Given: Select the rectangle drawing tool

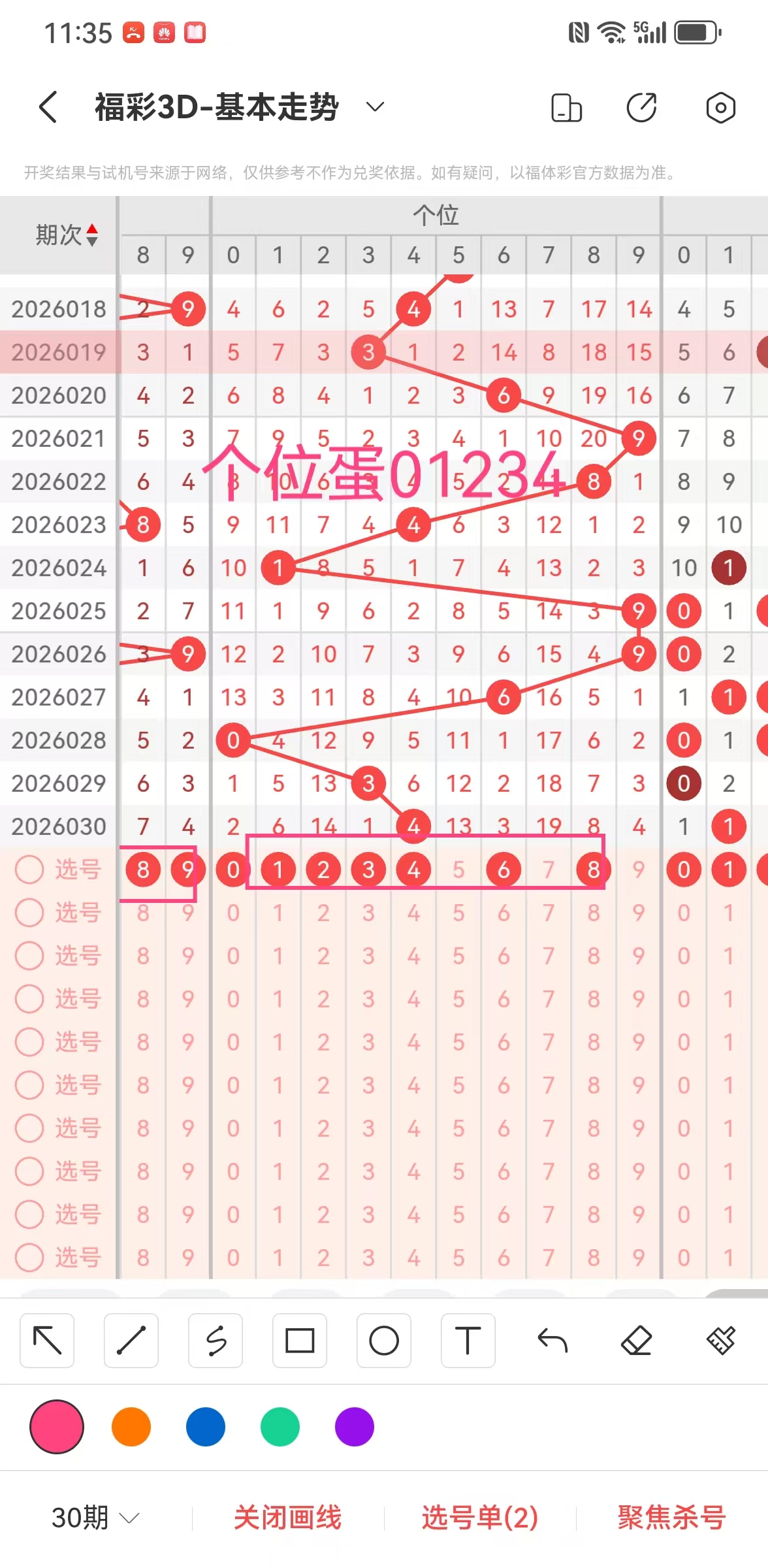Looking at the screenshot, I should 300,1341.
